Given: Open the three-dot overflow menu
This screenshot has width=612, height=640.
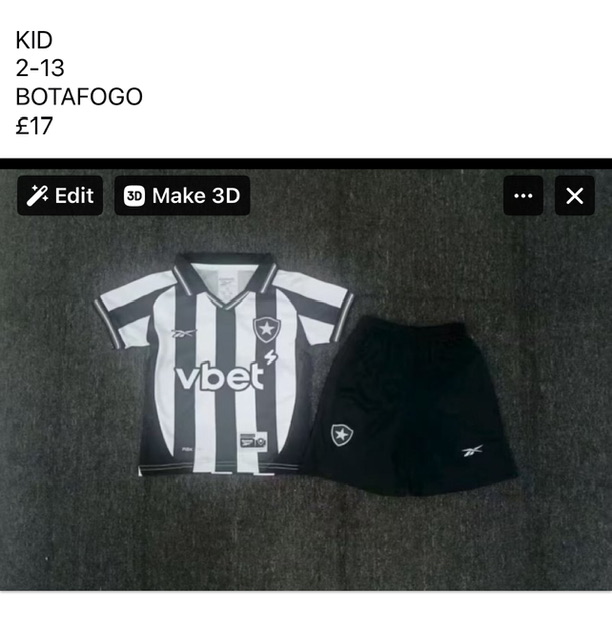Looking at the screenshot, I should coord(523,196).
